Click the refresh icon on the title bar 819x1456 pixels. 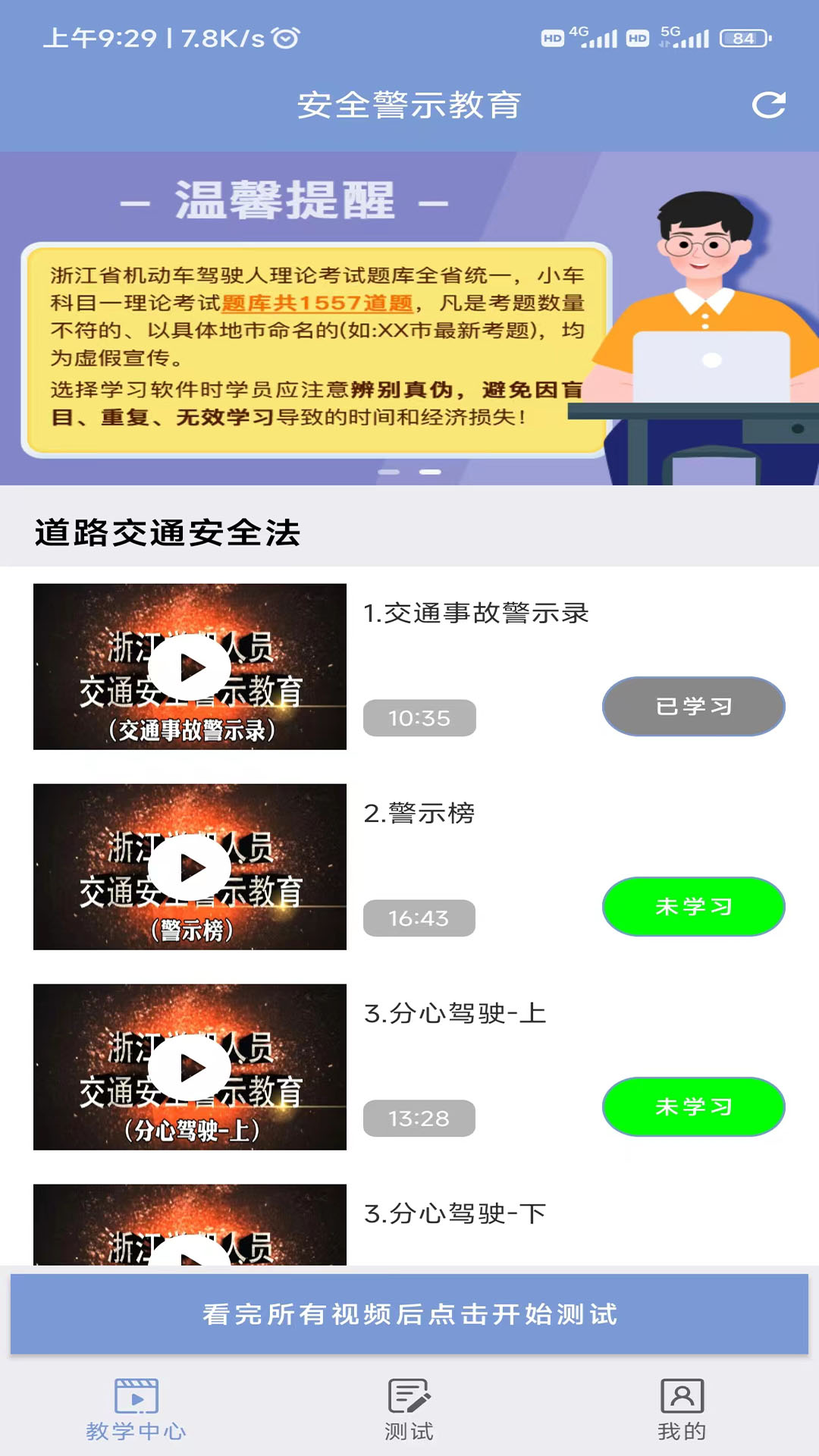[769, 105]
